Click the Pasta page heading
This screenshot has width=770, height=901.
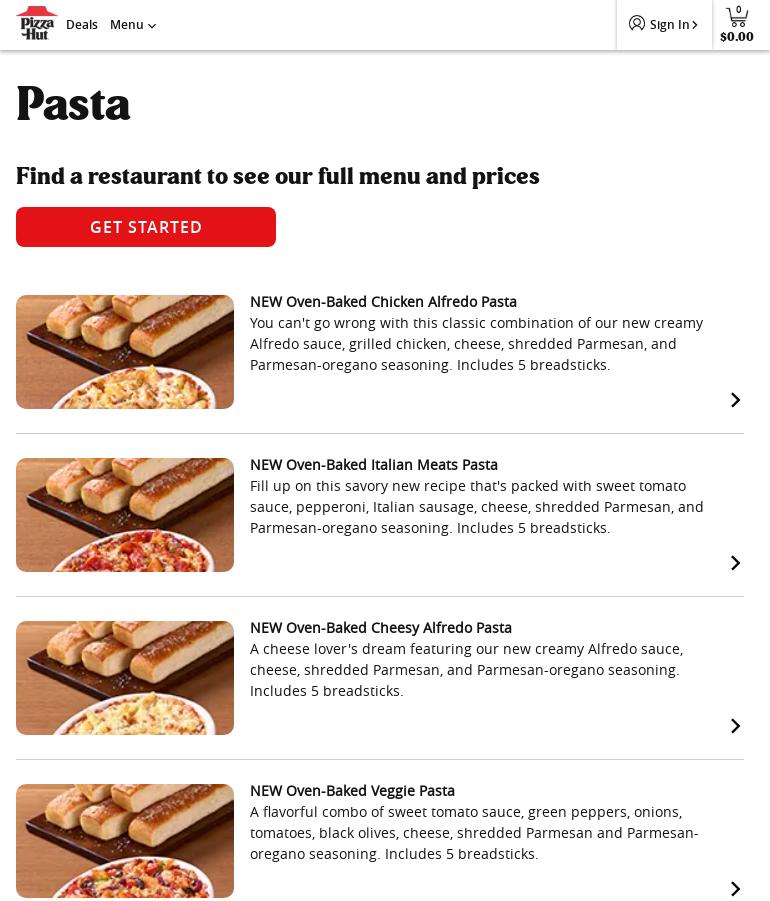73,105
